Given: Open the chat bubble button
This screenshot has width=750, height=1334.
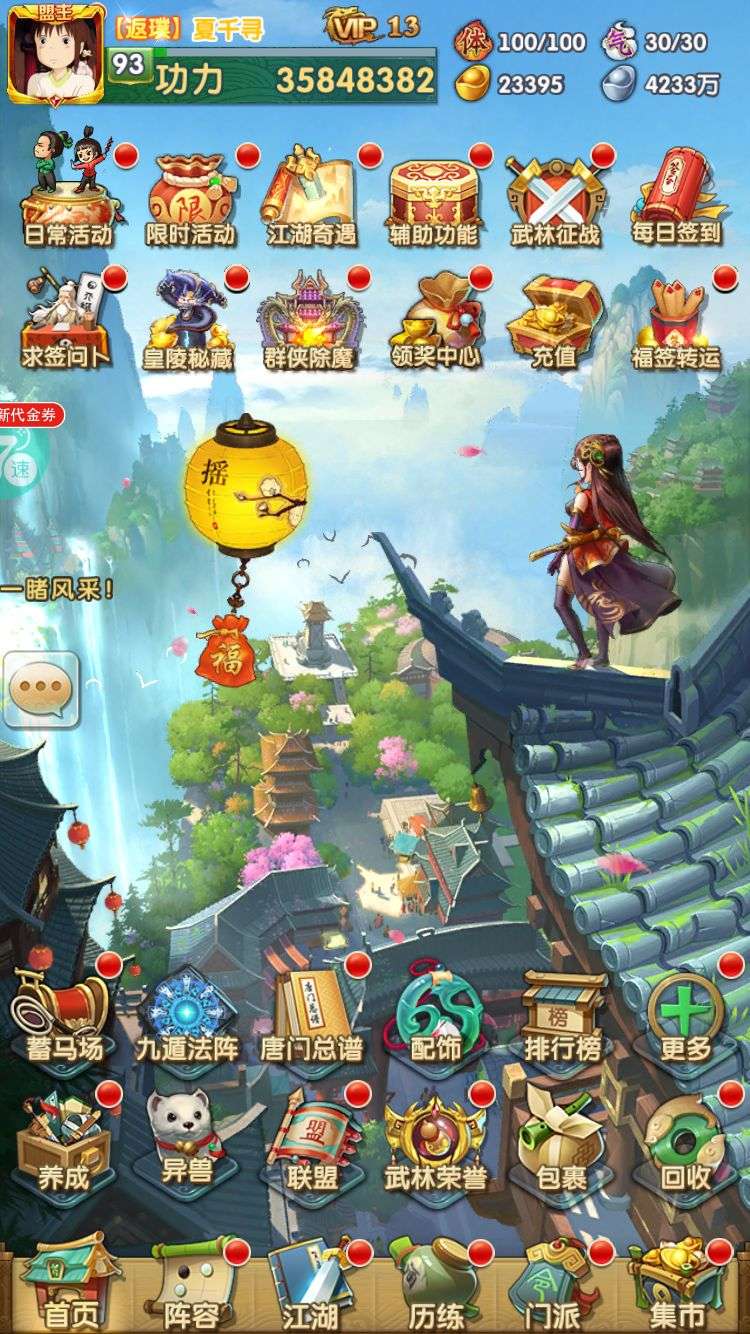Looking at the screenshot, I should click(x=41, y=688).
